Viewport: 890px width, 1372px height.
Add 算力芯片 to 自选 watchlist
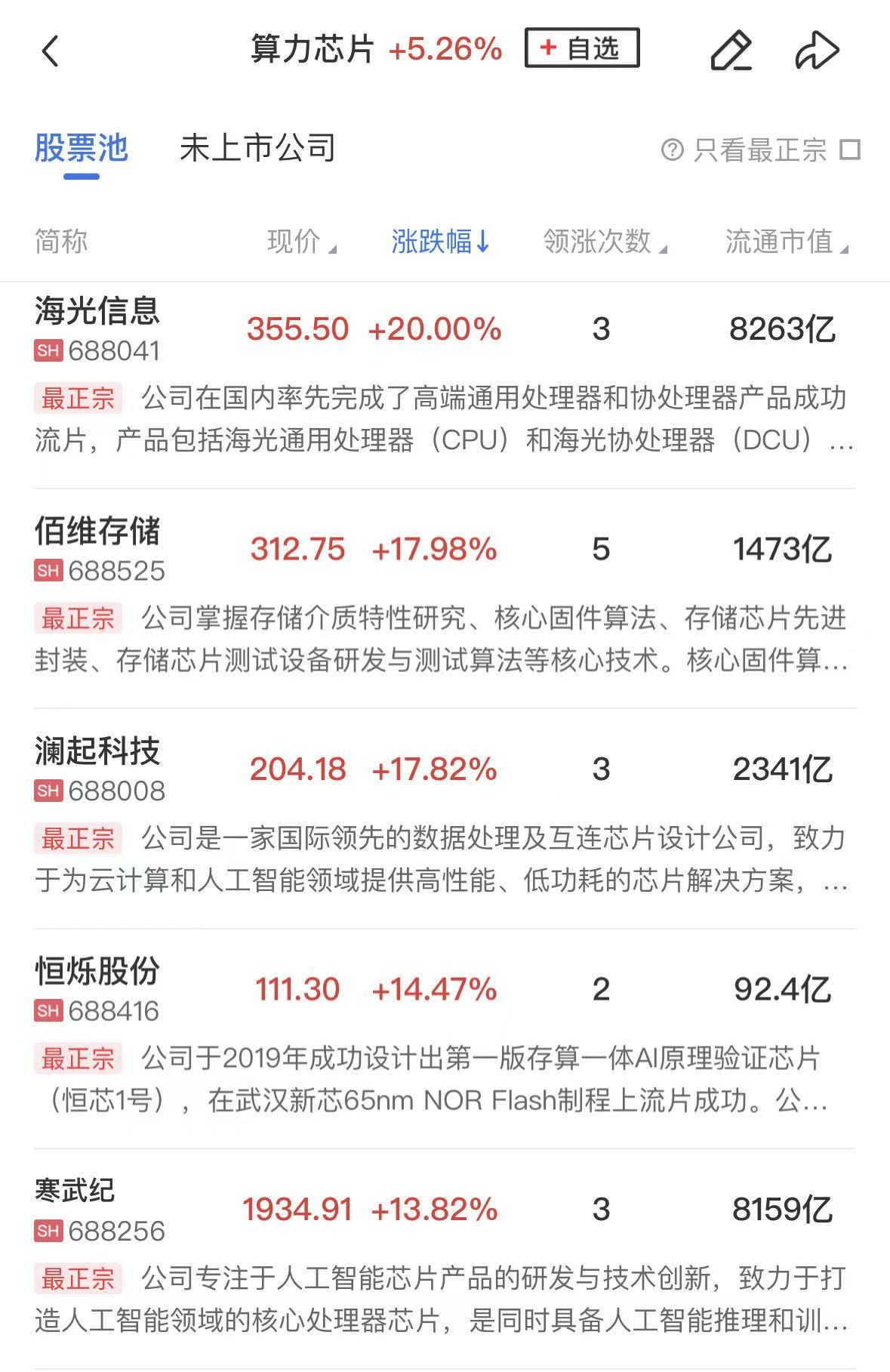click(582, 48)
